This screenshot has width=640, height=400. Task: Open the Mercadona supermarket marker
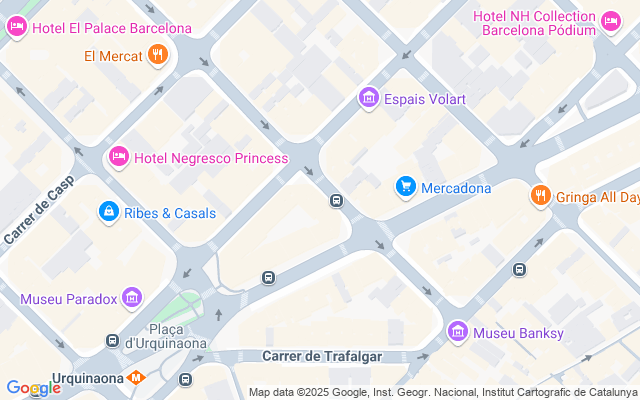point(406,187)
